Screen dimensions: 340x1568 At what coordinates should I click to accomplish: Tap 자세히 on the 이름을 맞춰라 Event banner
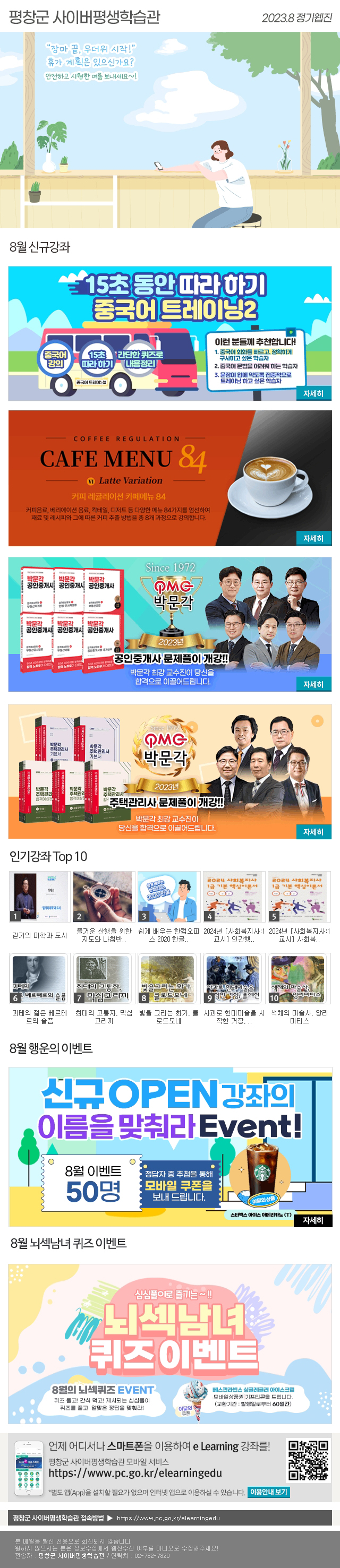pos(312,1220)
